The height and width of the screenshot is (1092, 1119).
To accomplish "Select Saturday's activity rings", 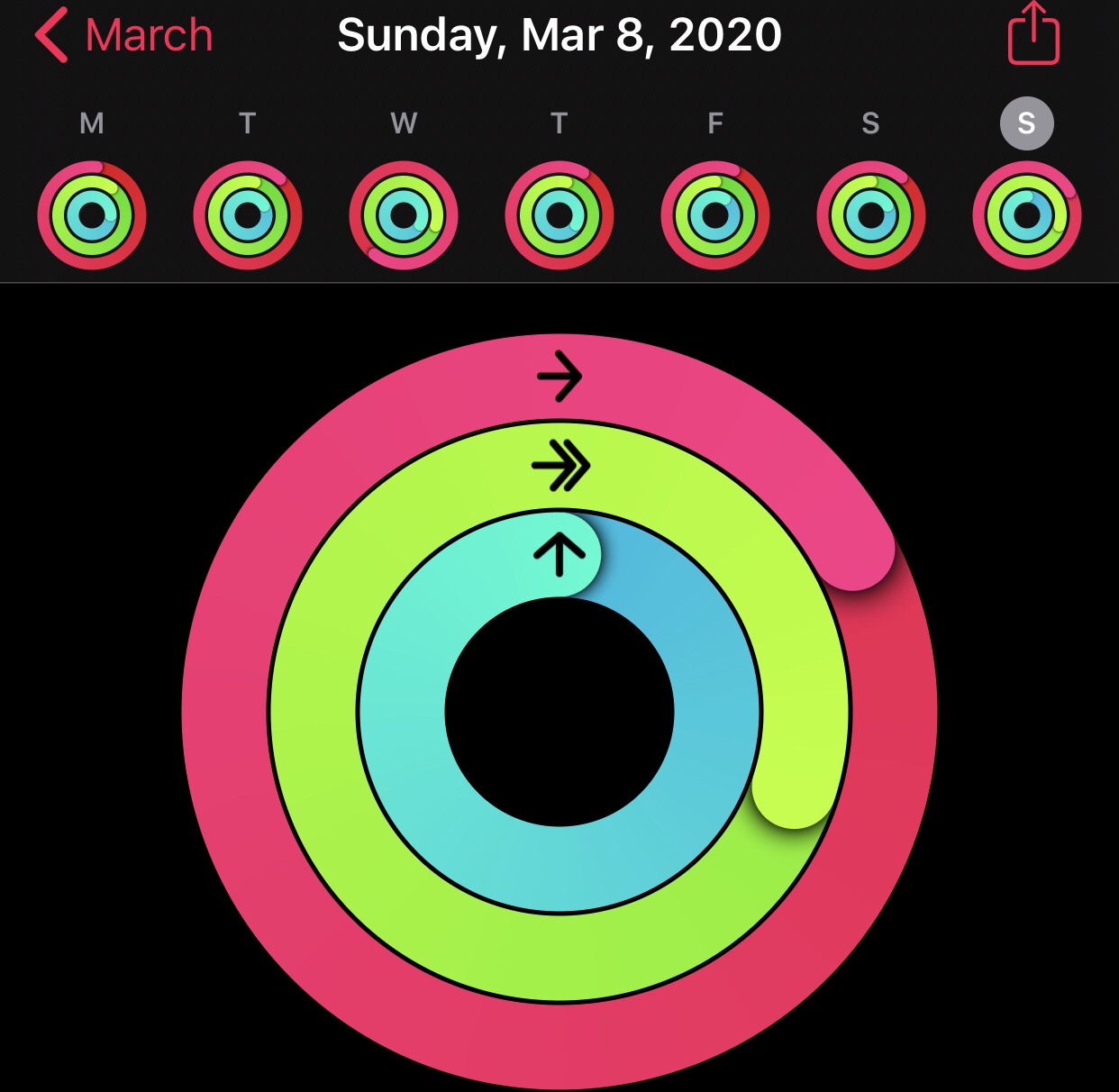I will (x=870, y=215).
